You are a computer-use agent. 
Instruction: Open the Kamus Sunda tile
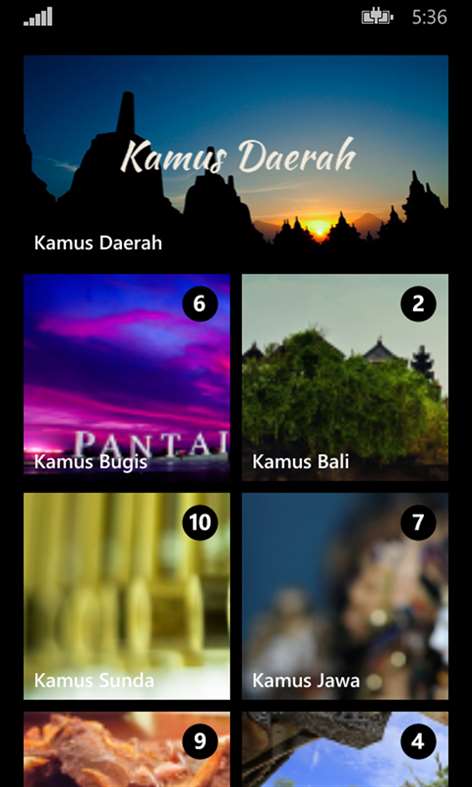[127, 596]
